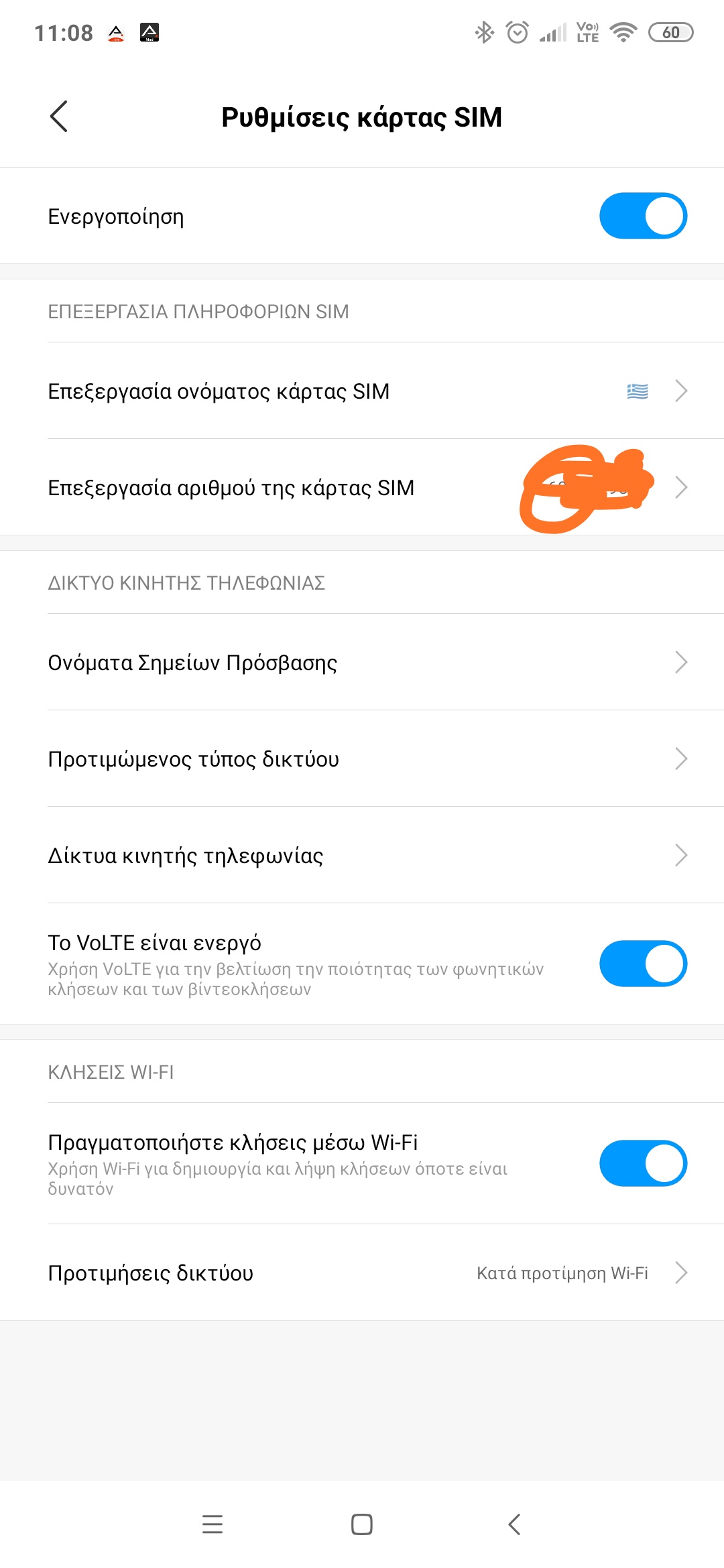Open Προτιμήσεις δικτύου setting
This screenshot has width=724, height=1568.
362,1272
